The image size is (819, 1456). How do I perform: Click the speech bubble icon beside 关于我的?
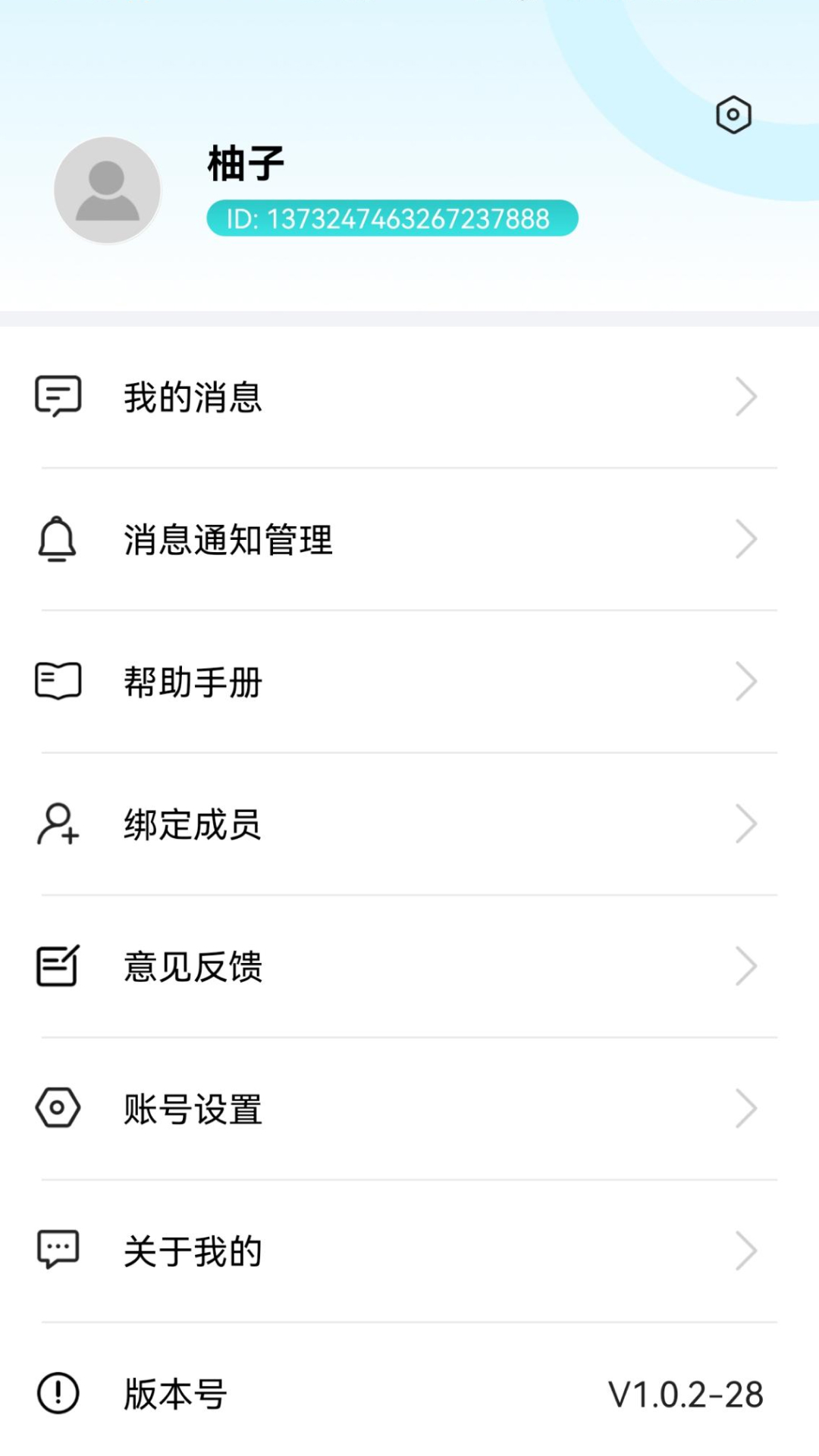(x=58, y=1250)
